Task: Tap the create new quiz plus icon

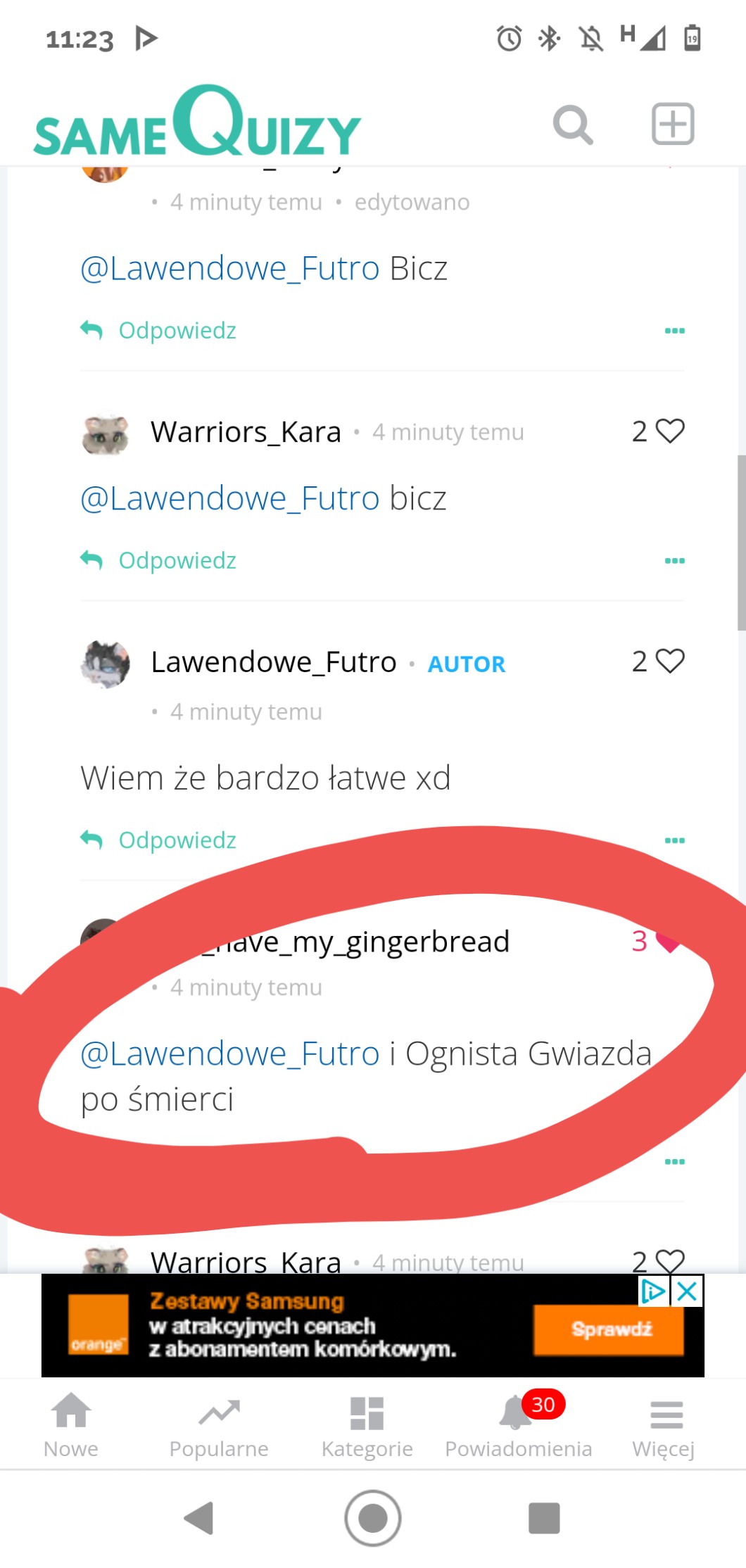Action: [x=672, y=124]
